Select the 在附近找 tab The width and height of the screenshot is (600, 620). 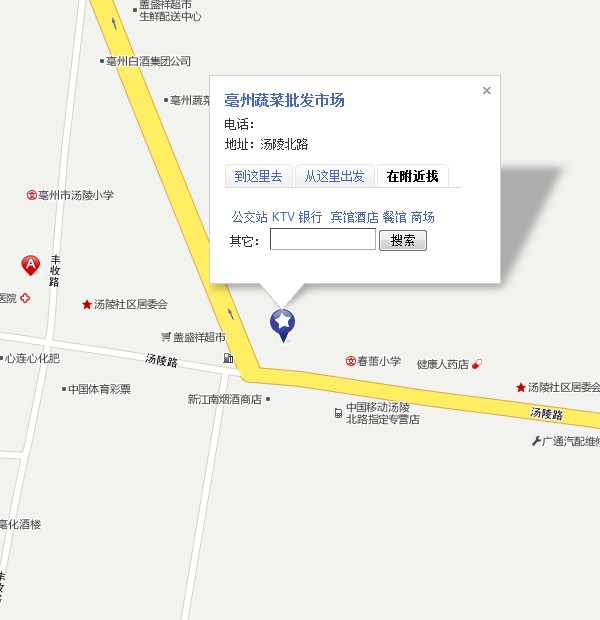pyautogui.click(x=413, y=176)
